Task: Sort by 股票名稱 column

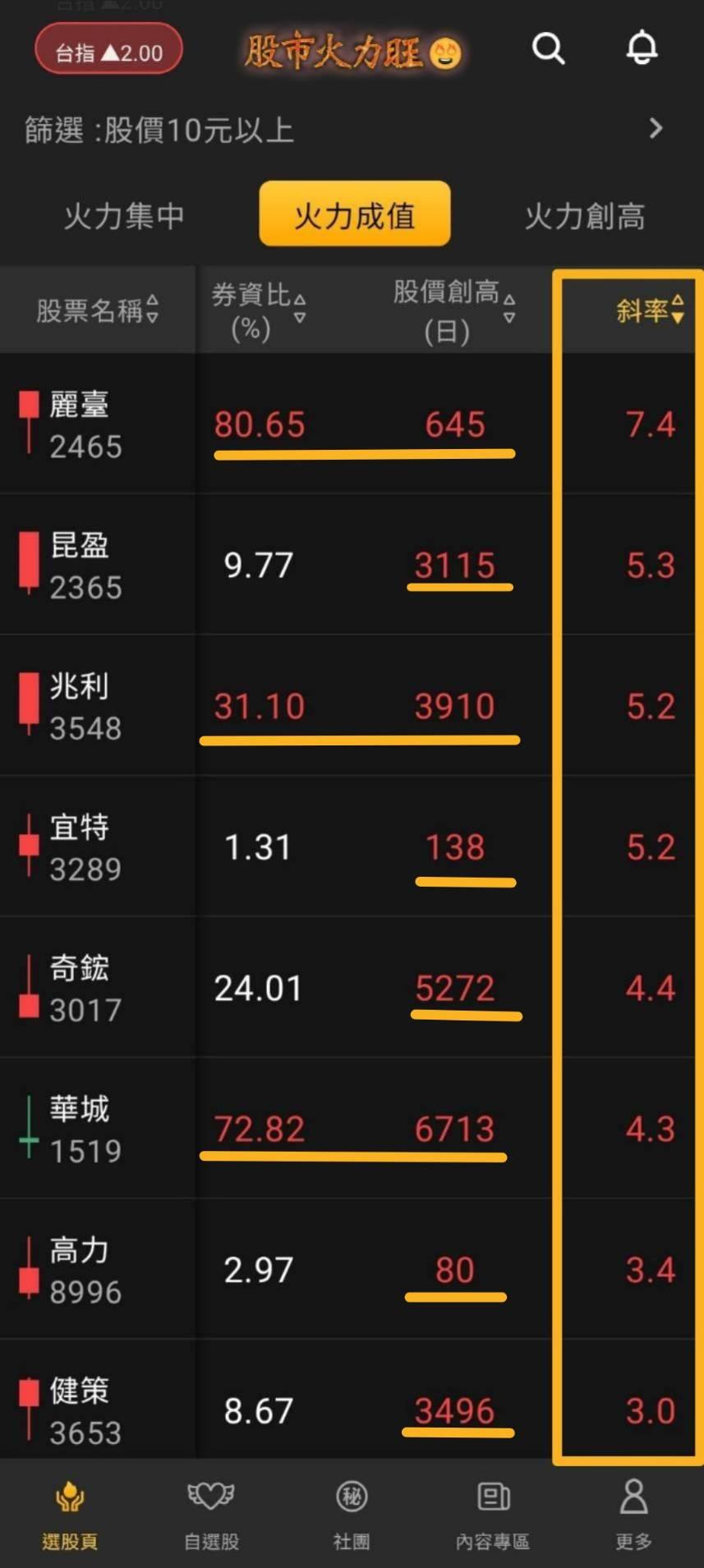Action: 97,309
